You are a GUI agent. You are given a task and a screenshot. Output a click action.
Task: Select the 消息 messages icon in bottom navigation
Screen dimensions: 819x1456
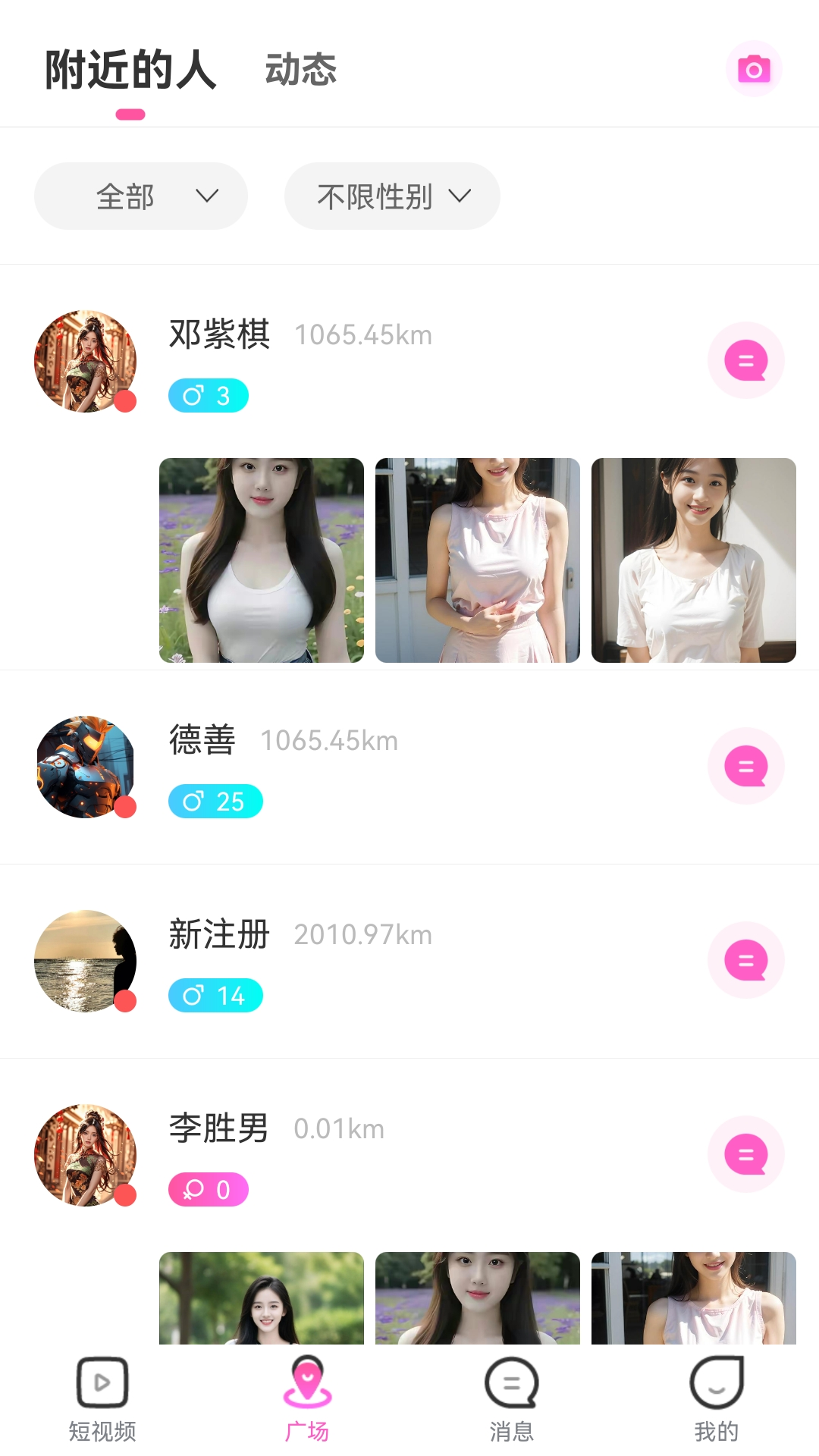511,1383
